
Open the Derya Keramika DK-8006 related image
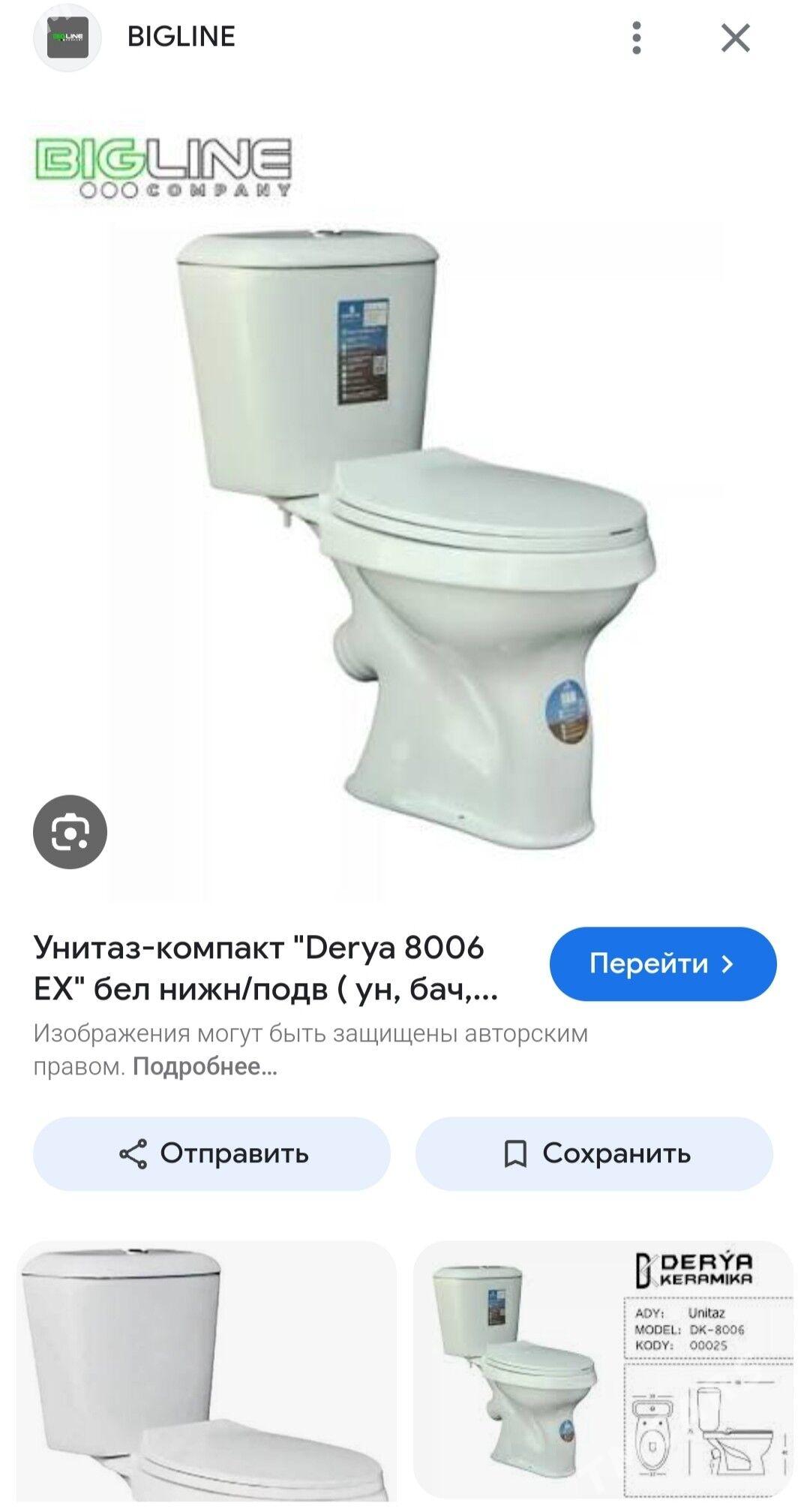(x=603, y=1373)
